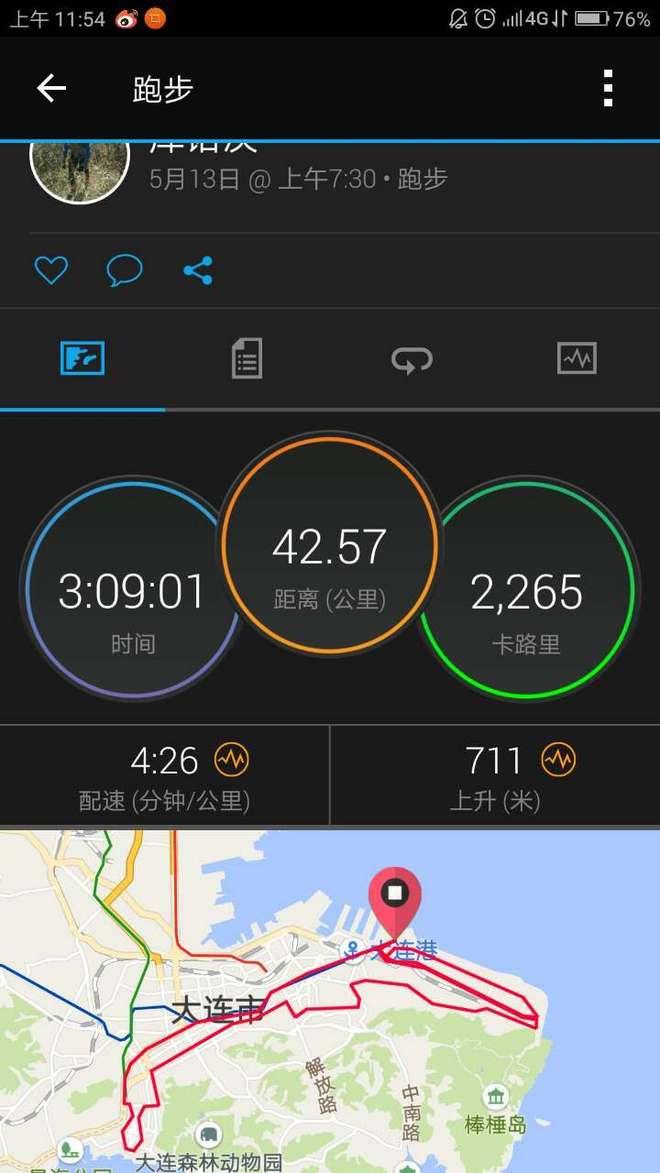
Task: Switch to the charts tab
Action: 577,358
